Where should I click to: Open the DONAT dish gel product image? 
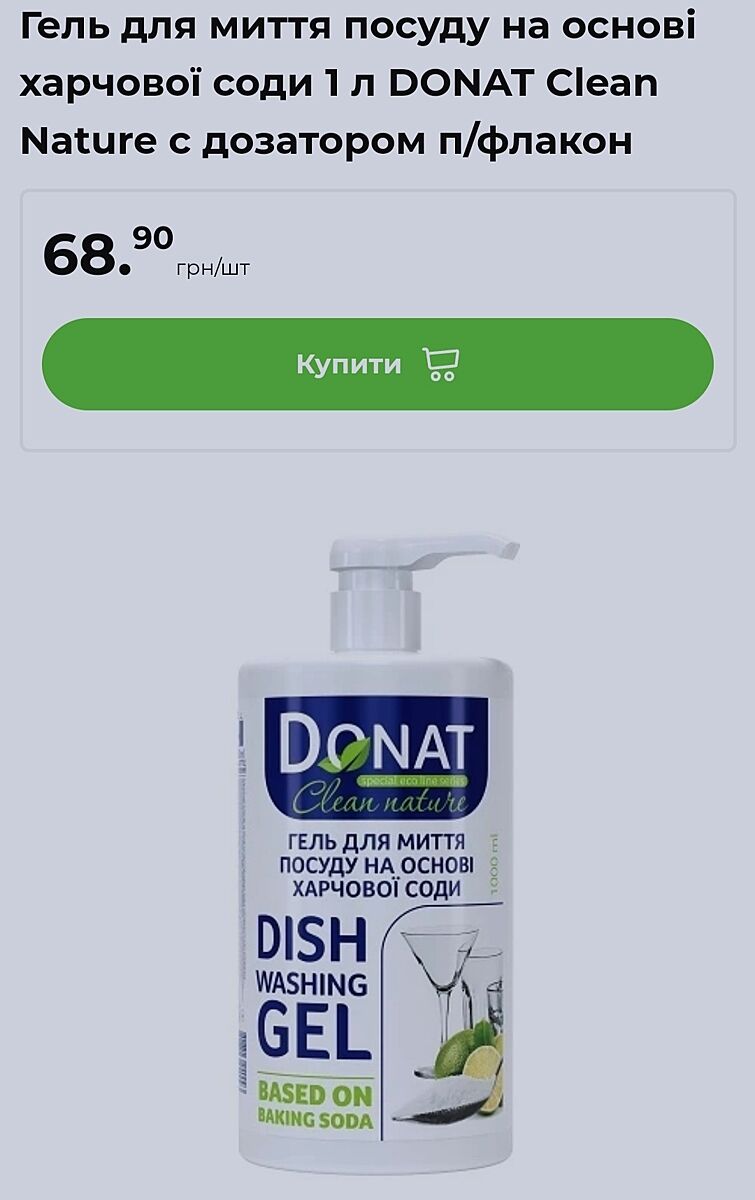coord(375,850)
